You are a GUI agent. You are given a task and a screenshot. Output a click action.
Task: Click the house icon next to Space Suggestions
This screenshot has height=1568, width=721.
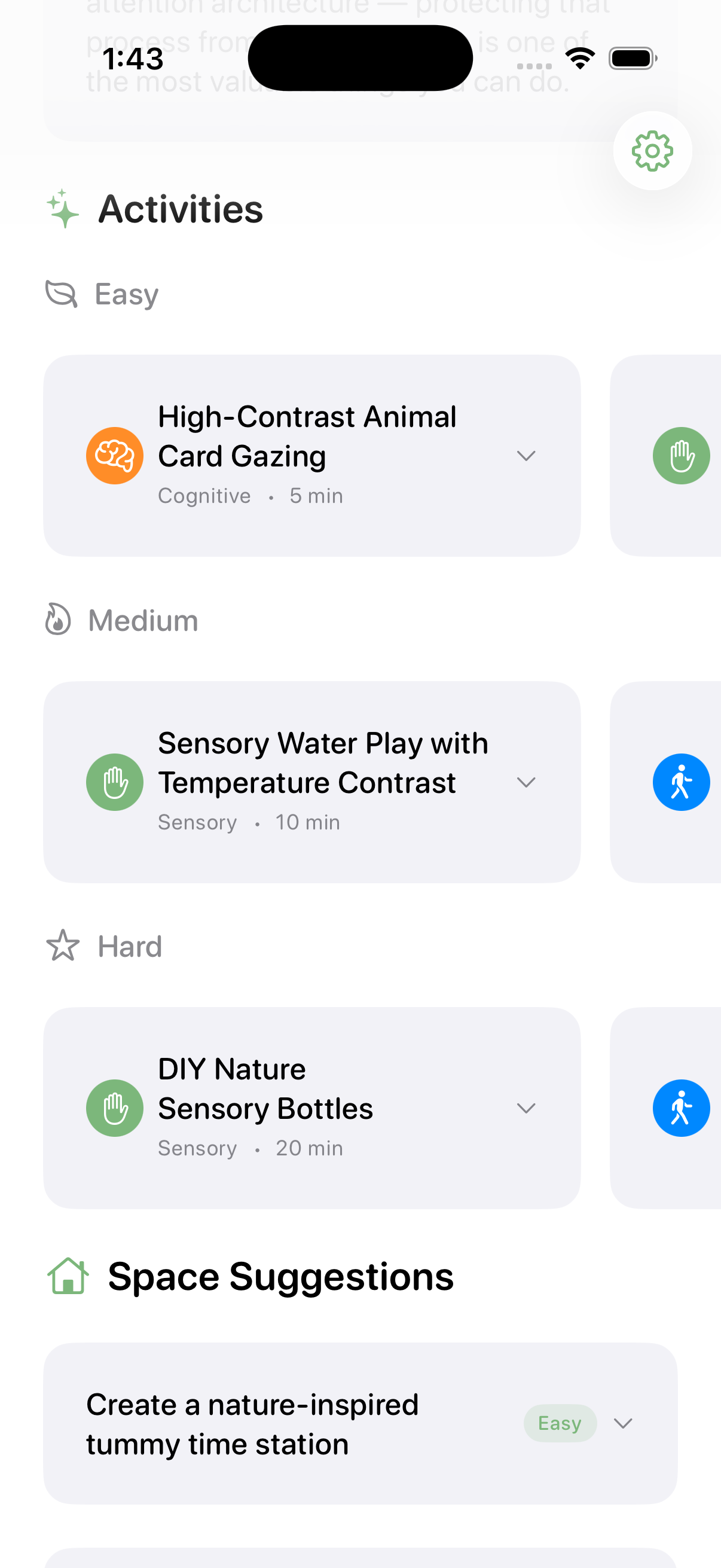(x=68, y=1277)
